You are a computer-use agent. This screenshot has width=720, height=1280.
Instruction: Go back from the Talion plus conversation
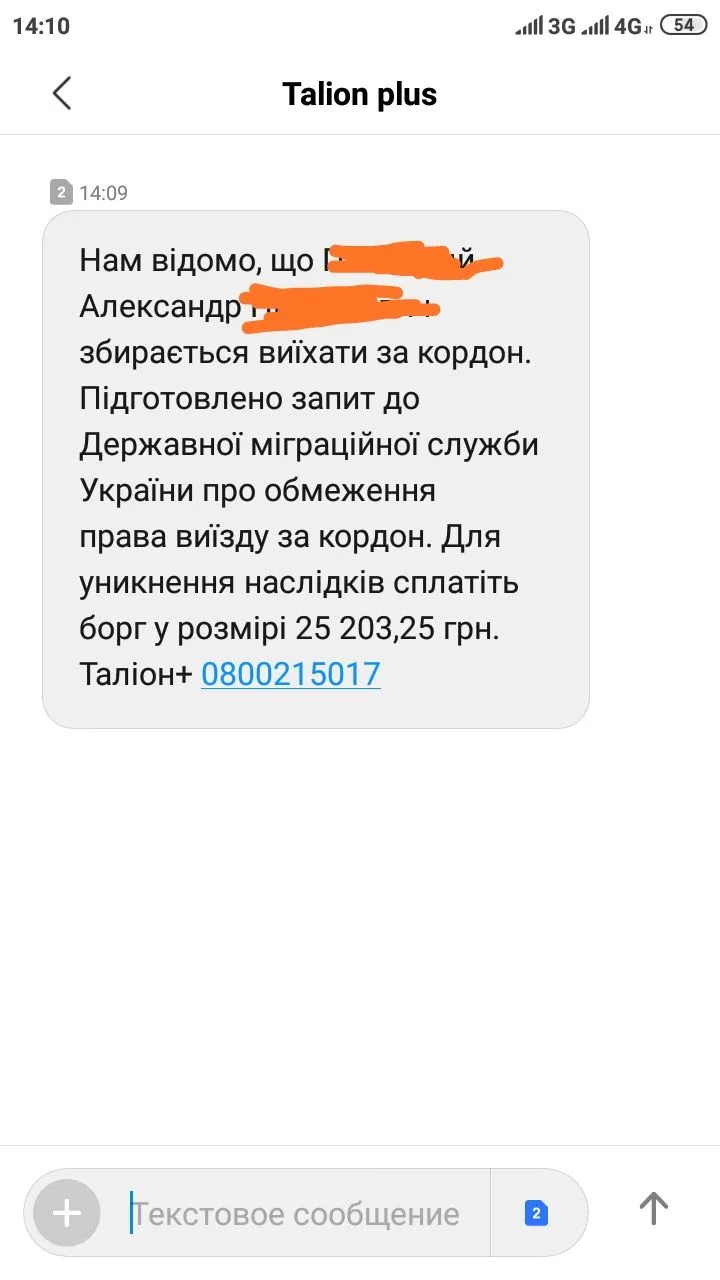[x=62, y=94]
